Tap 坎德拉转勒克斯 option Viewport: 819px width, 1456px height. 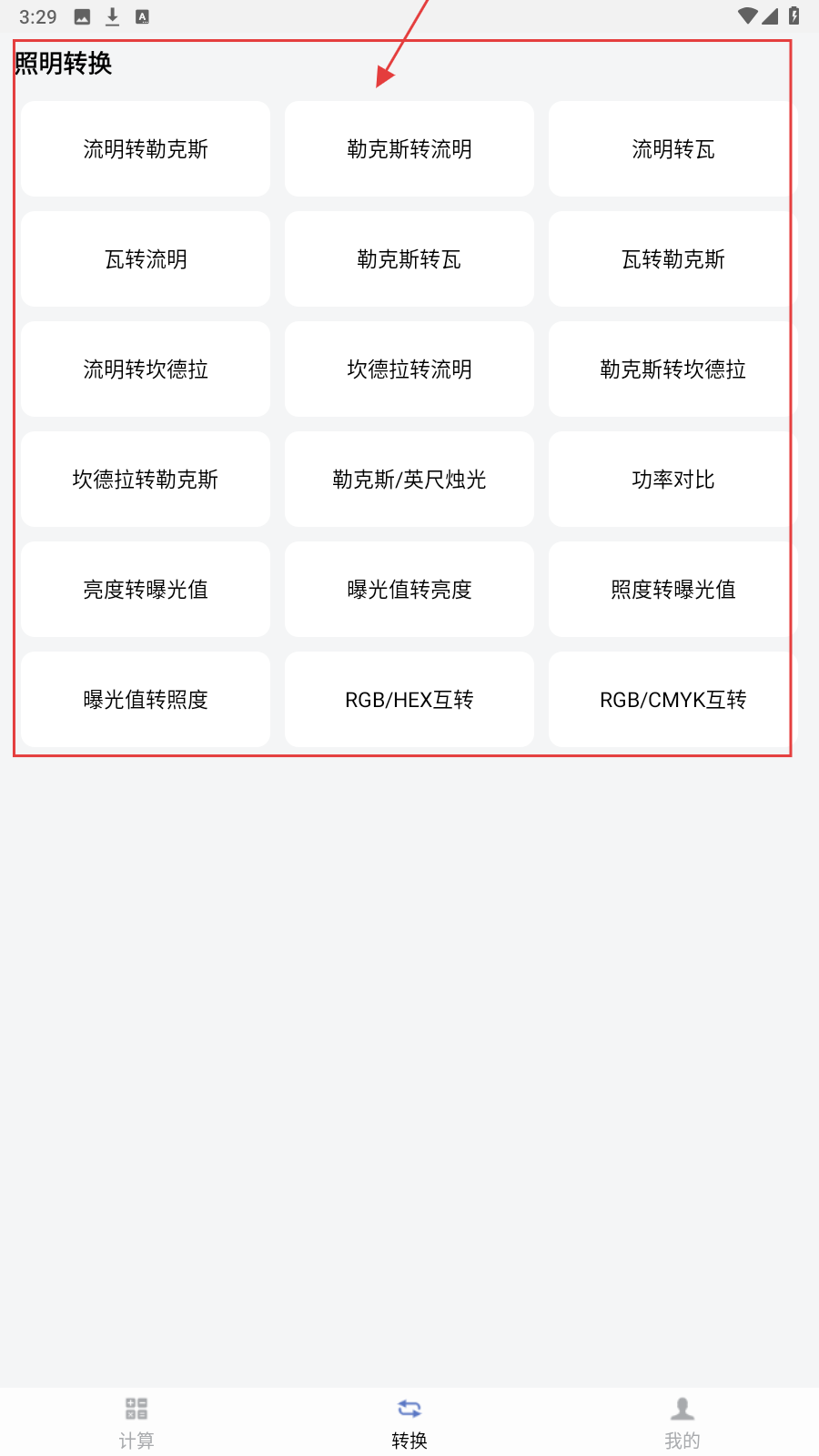[146, 480]
